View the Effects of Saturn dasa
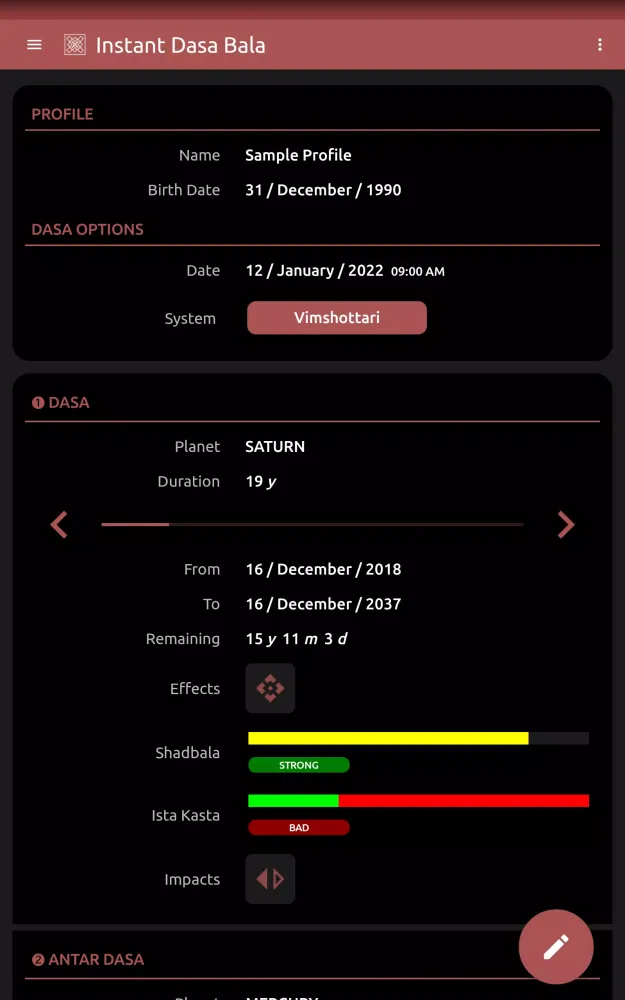The width and height of the screenshot is (625, 1000). tap(270, 688)
